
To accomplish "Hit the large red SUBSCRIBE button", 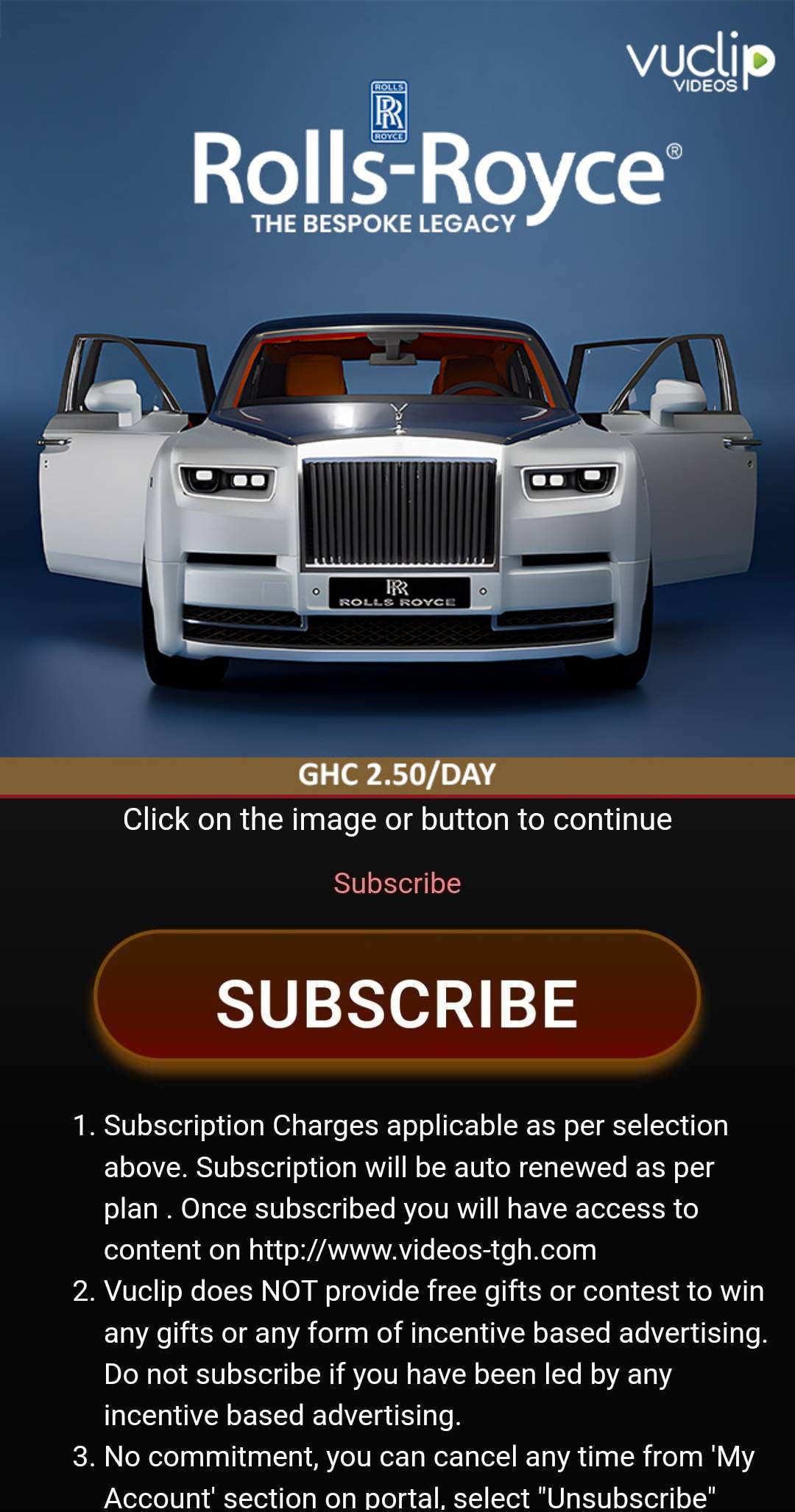I will pyautogui.click(x=397, y=1004).
